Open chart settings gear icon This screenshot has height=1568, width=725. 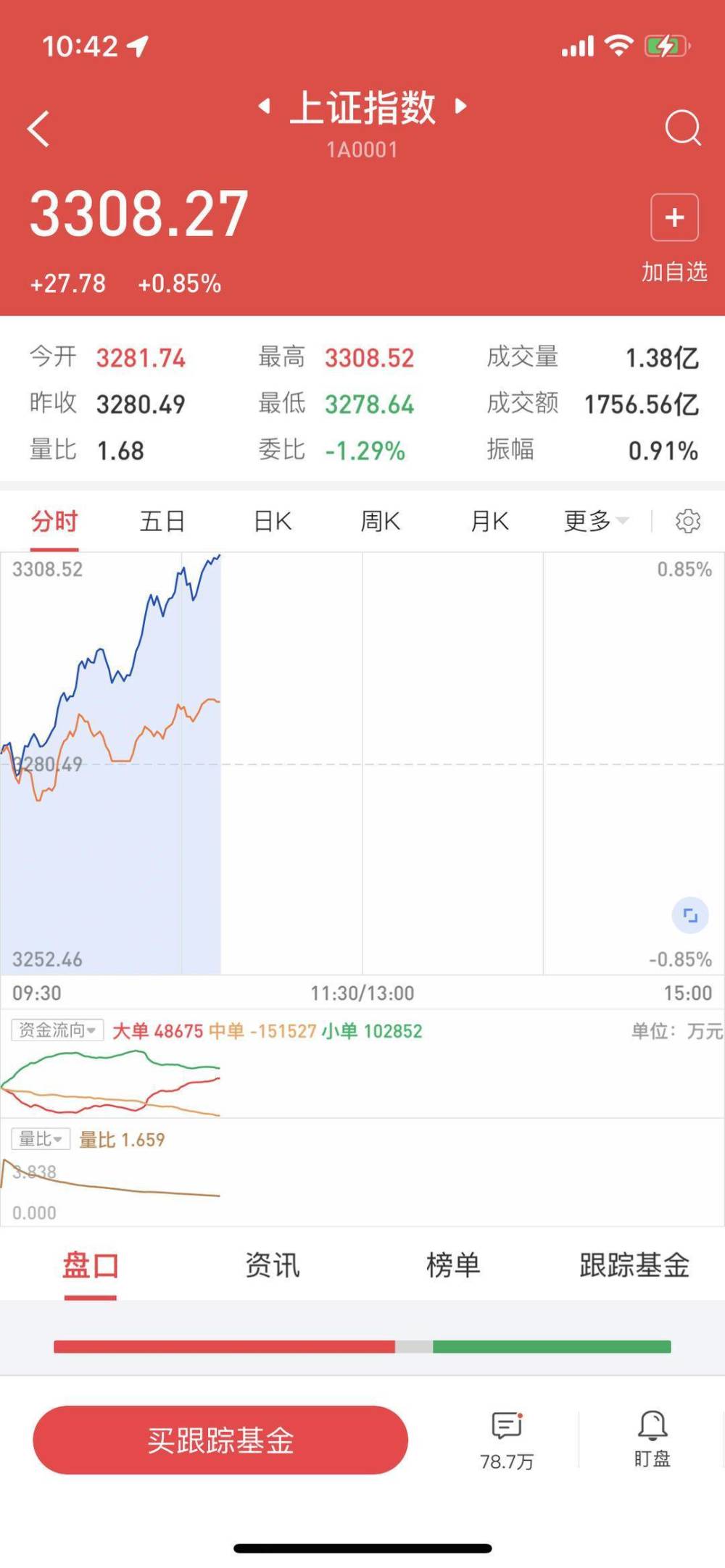[688, 521]
